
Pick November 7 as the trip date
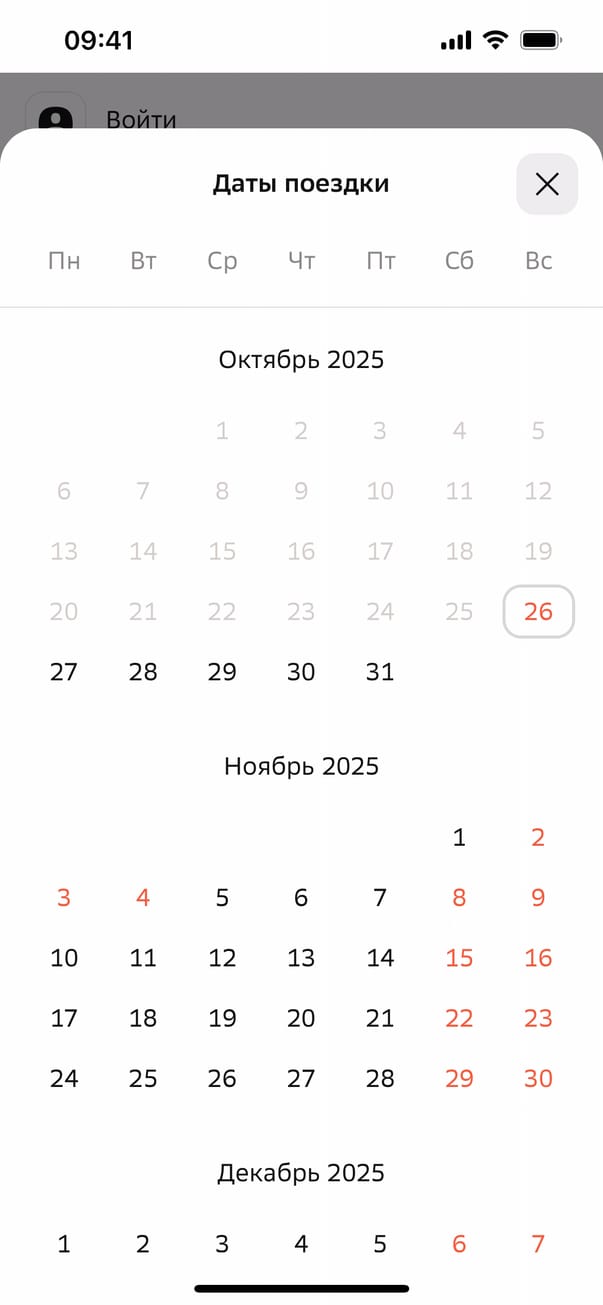pos(380,898)
